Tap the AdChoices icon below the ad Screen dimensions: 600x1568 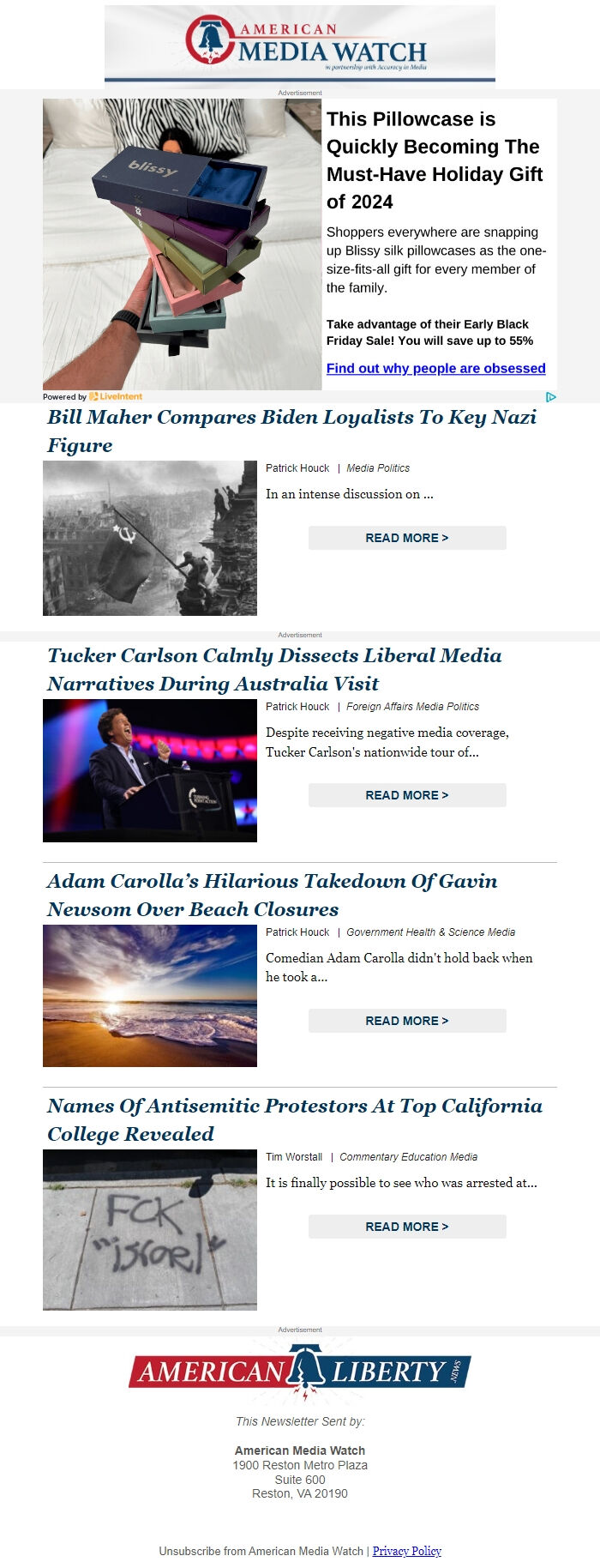pyautogui.click(x=551, y=396)
